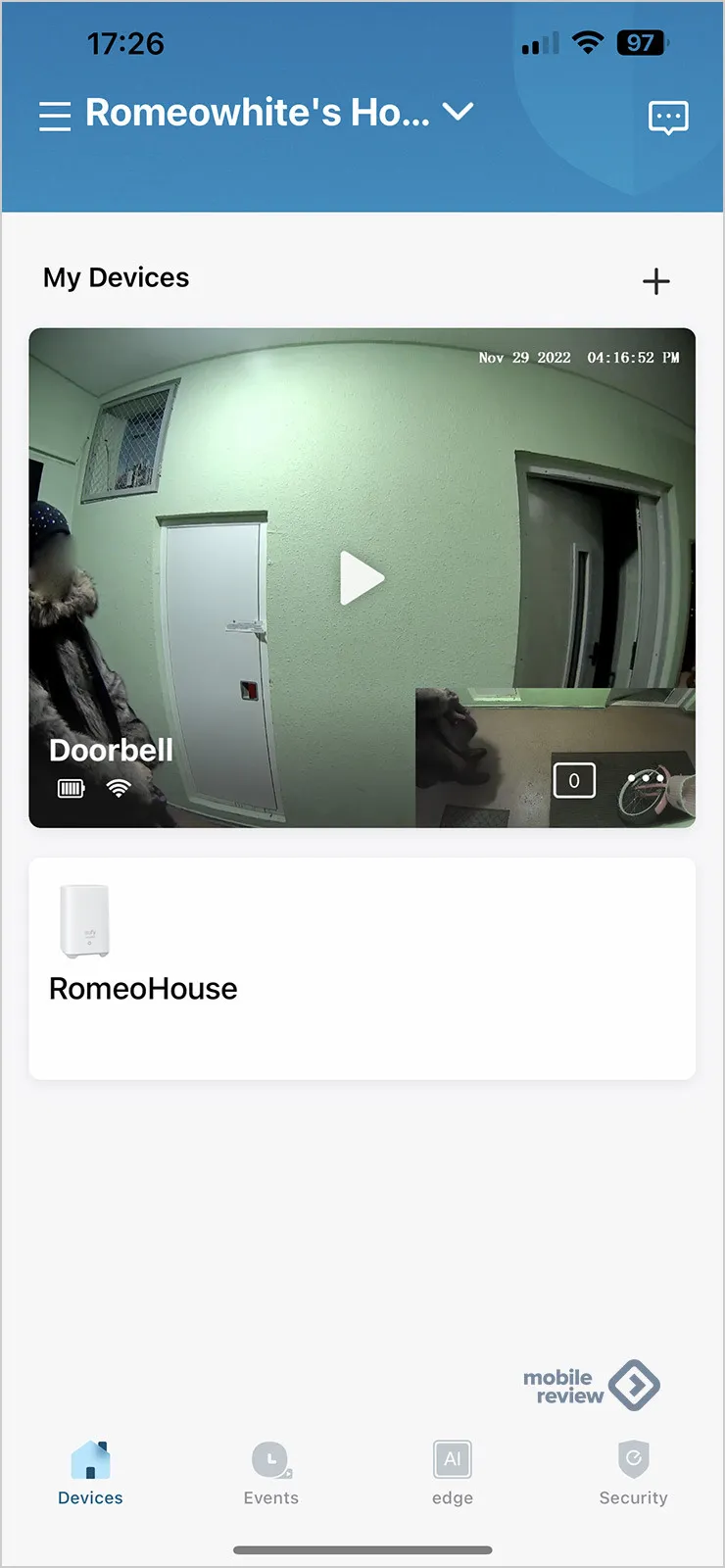725x1568 pixels.
Task: Go to the edge AI tab
Action: point(452,1473)
